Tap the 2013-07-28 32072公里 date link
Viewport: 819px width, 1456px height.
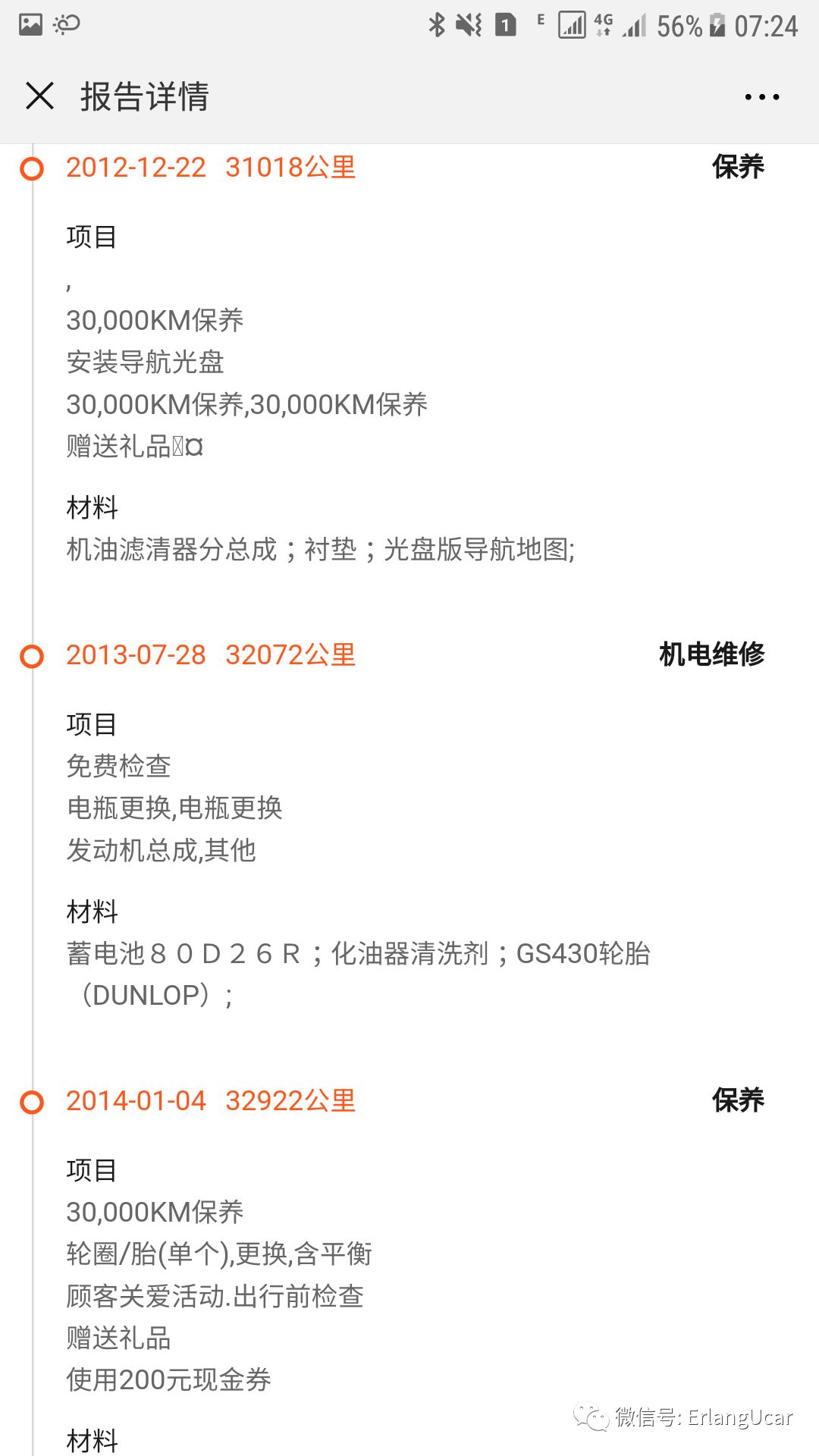[x=212, y=655]
